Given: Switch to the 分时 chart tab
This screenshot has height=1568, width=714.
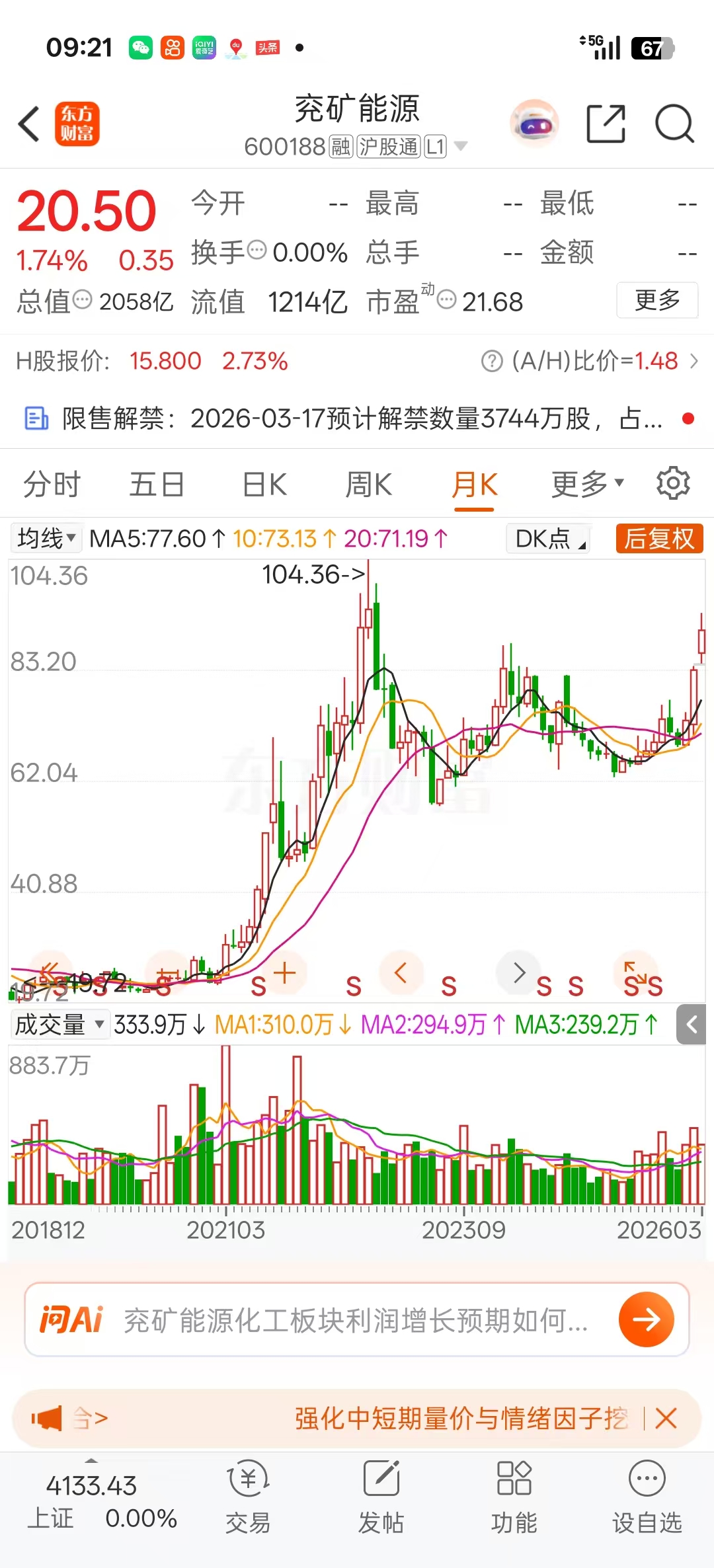Looking at the screenshot, I should [x=52, y=484].
